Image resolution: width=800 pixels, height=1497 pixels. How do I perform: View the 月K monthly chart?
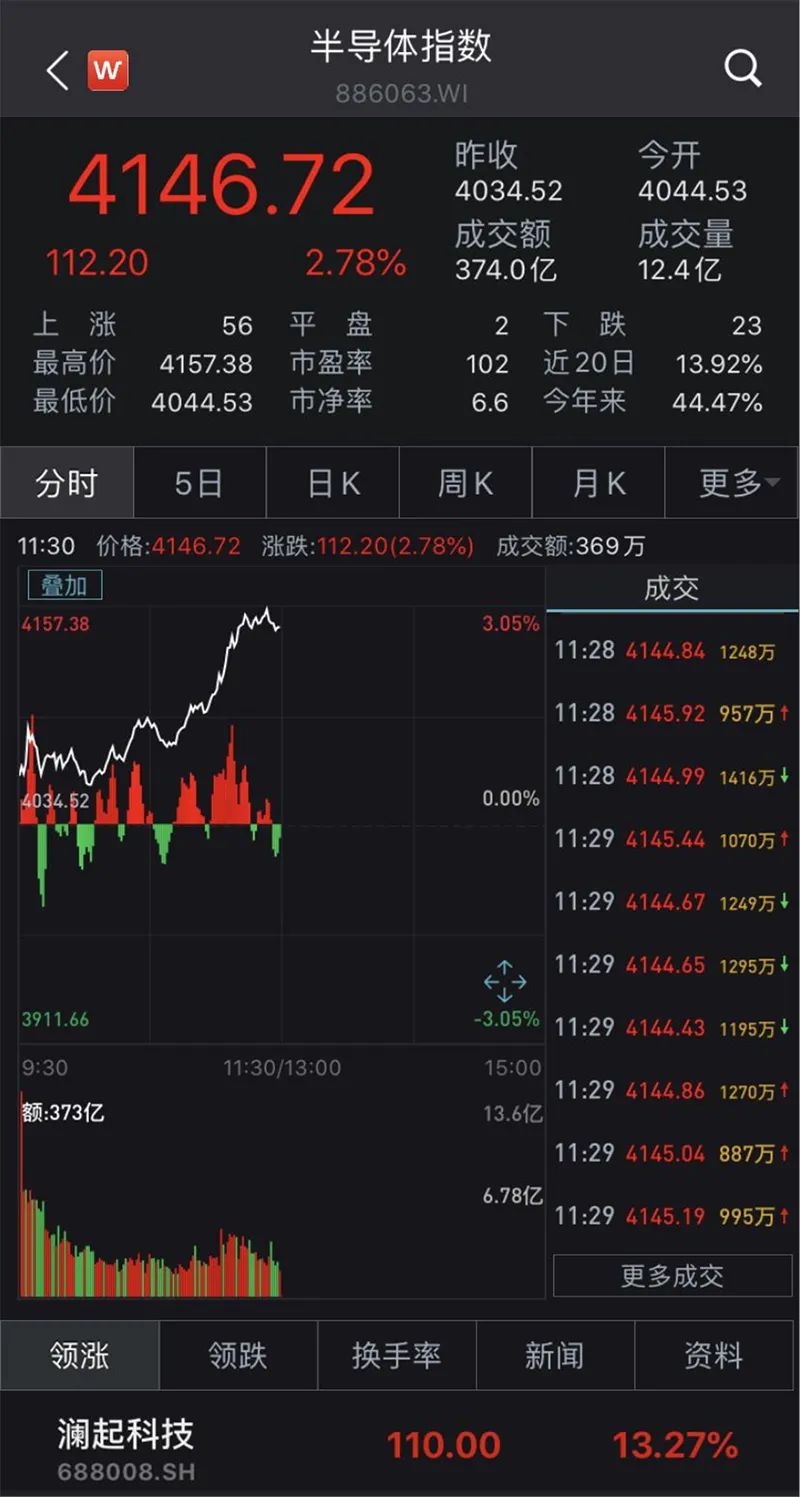coord(599,484)
